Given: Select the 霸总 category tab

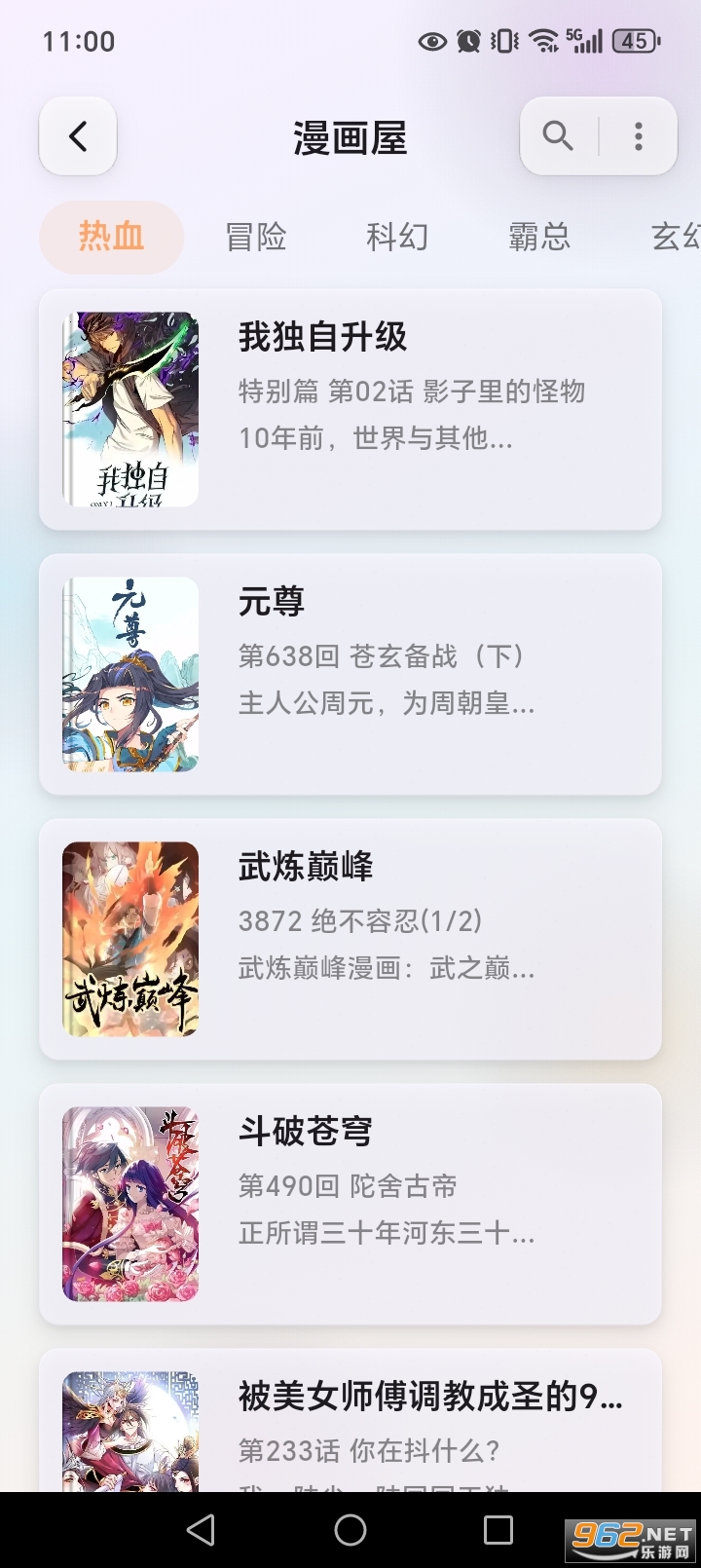Looking at the screenshot, I should tap(539, 237).
